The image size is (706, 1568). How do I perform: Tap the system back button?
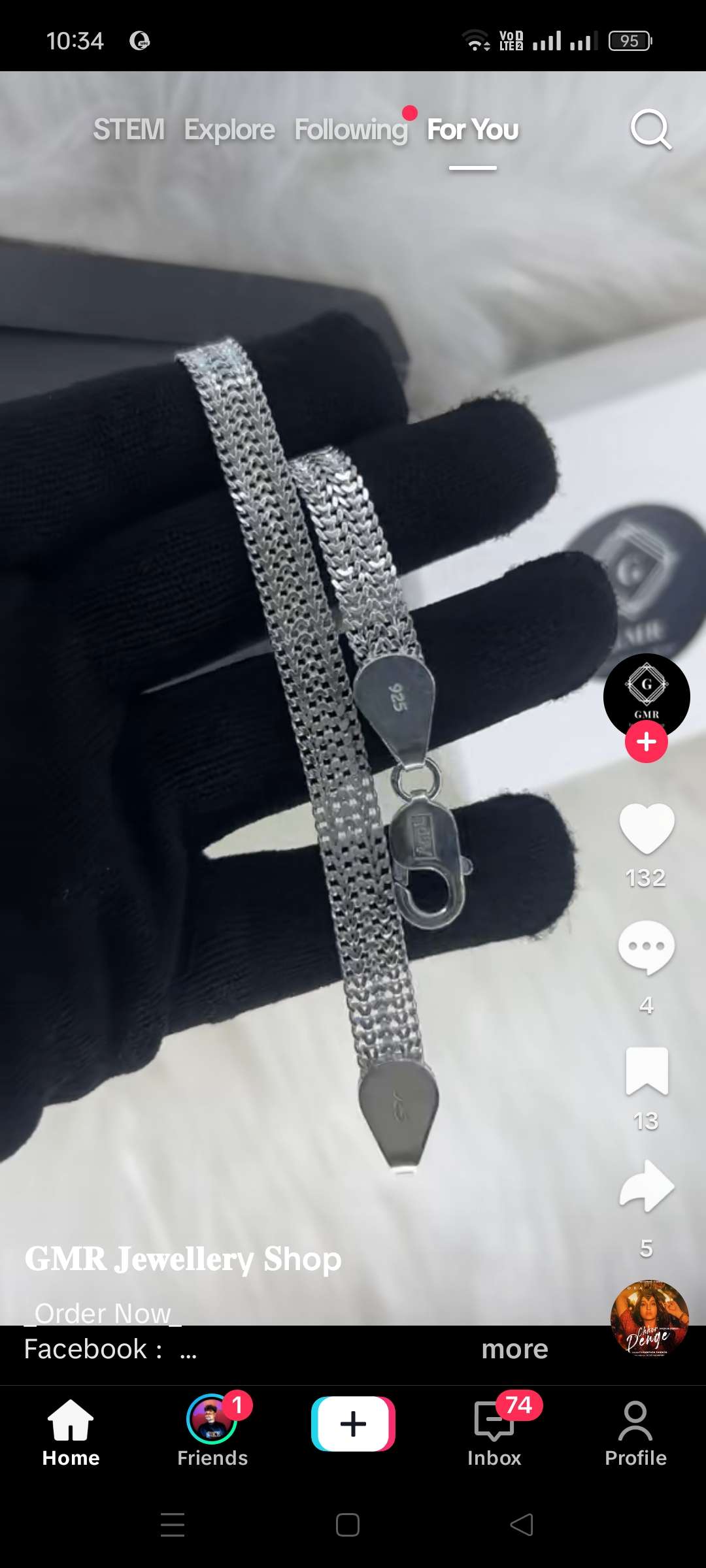click(x=522, y=1525)
